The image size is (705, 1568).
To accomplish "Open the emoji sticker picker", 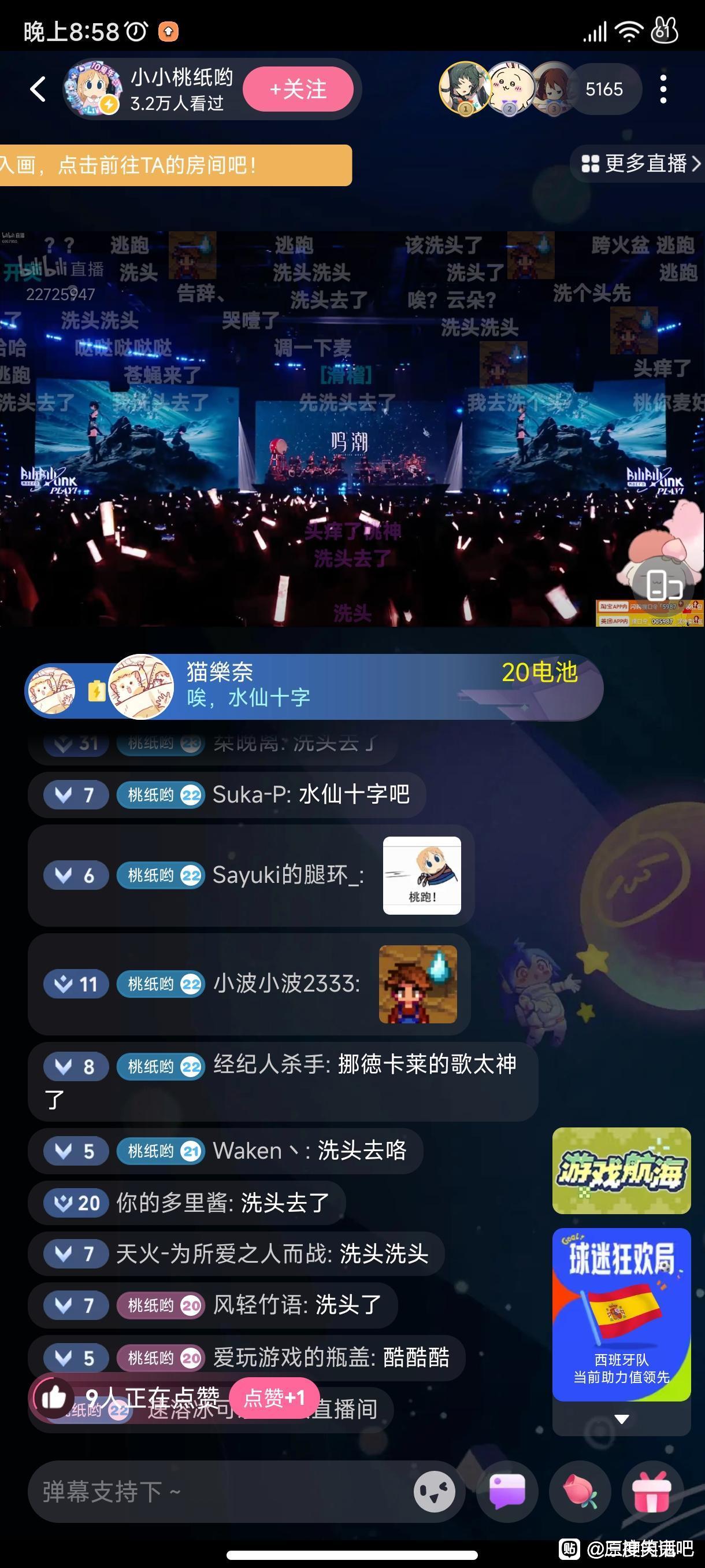I will point(435,1491).
